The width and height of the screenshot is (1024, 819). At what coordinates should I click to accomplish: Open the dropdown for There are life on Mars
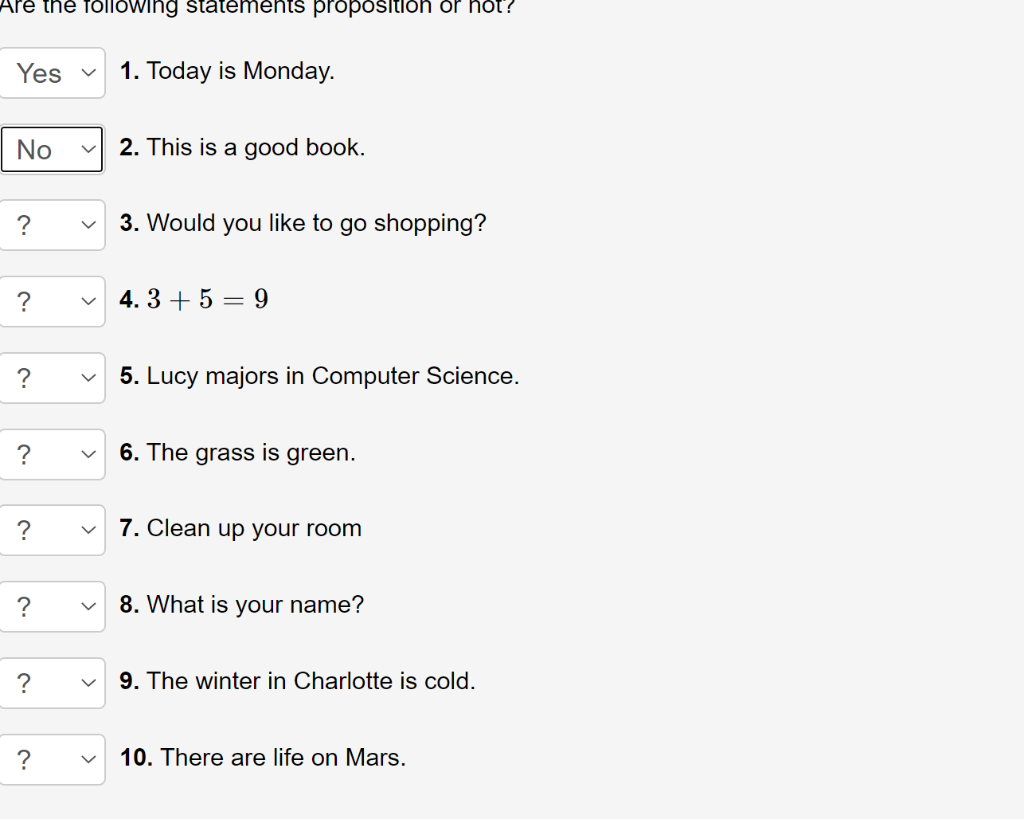click(52, 760)
